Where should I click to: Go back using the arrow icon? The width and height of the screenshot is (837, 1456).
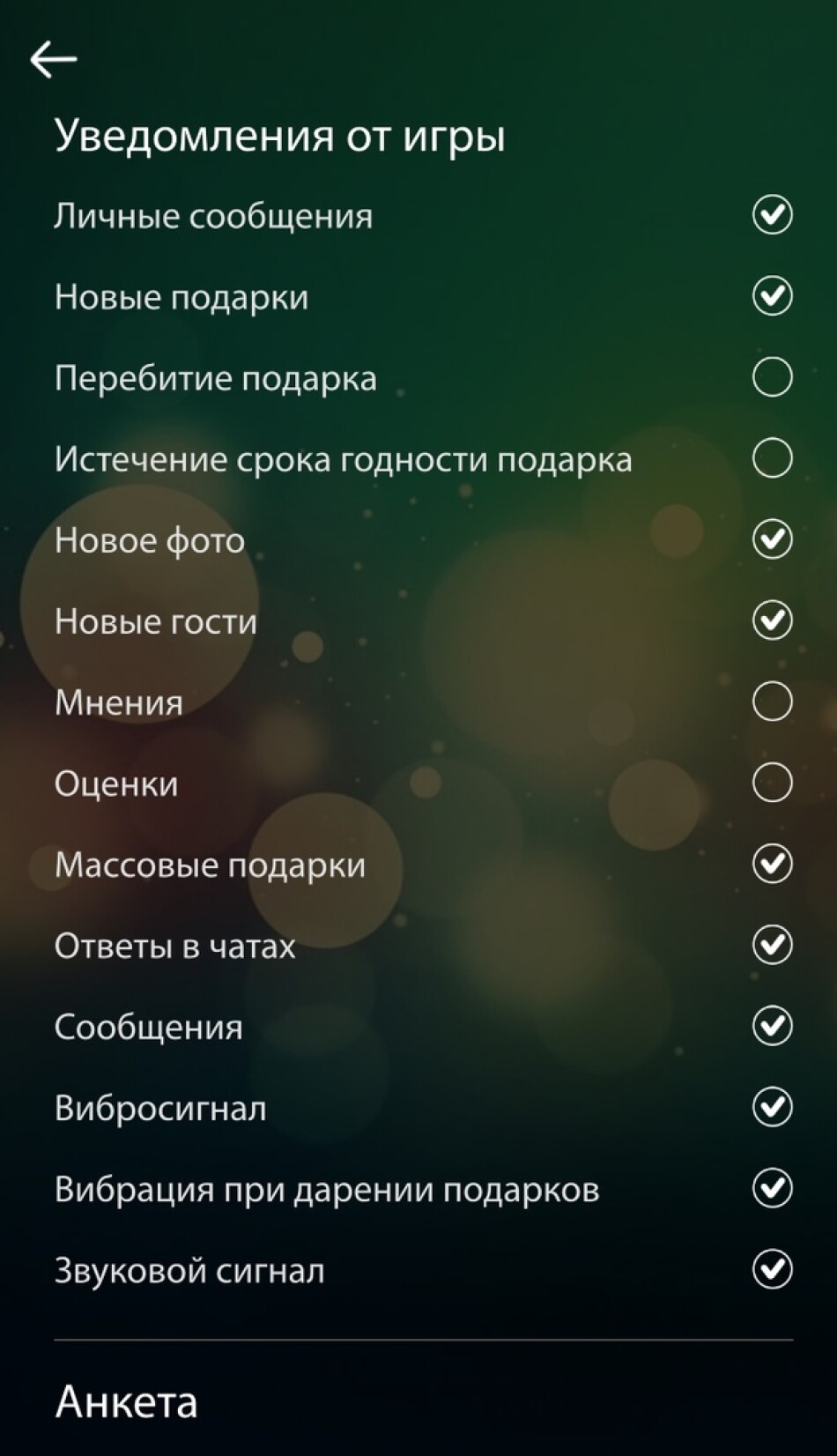(54, 60)
